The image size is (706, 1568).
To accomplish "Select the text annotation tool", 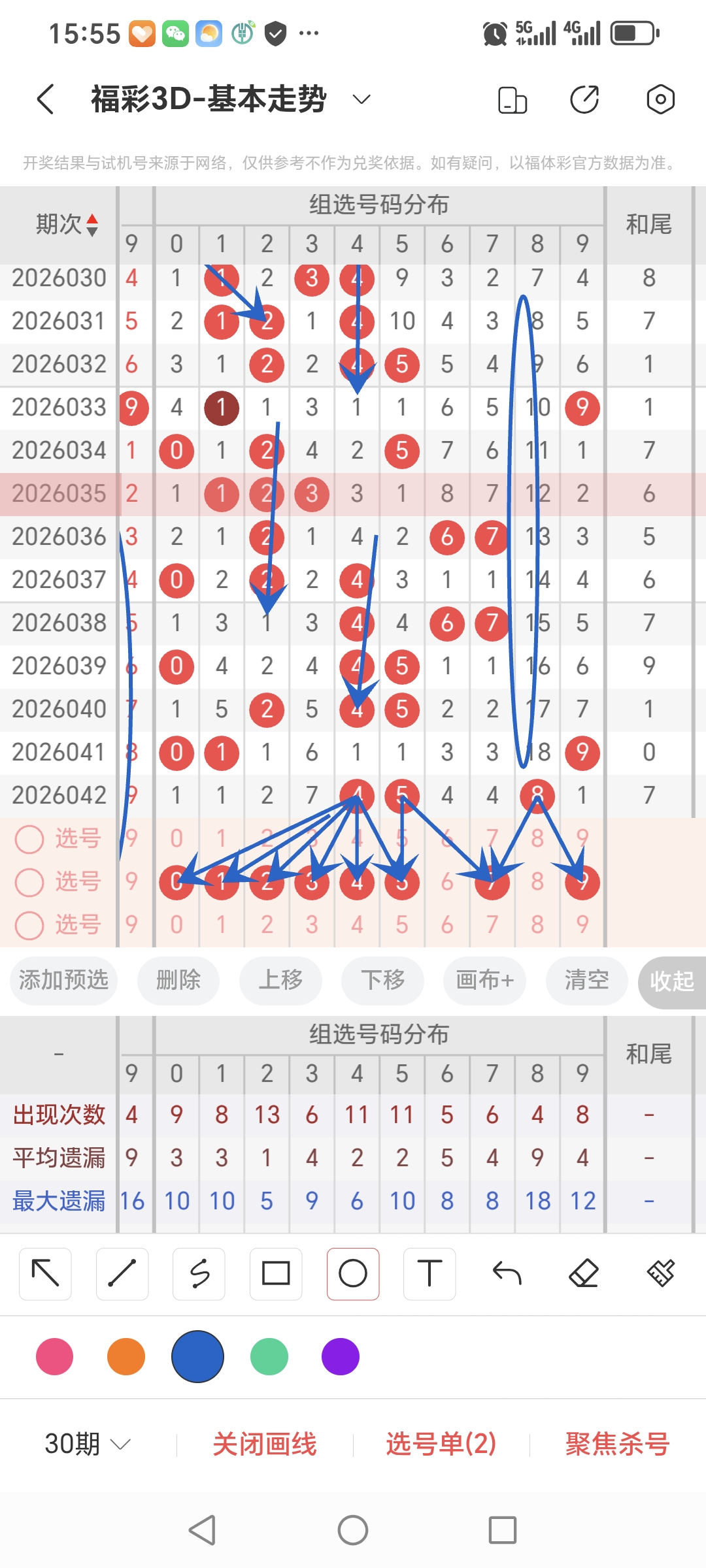I will click(429, 1273).
